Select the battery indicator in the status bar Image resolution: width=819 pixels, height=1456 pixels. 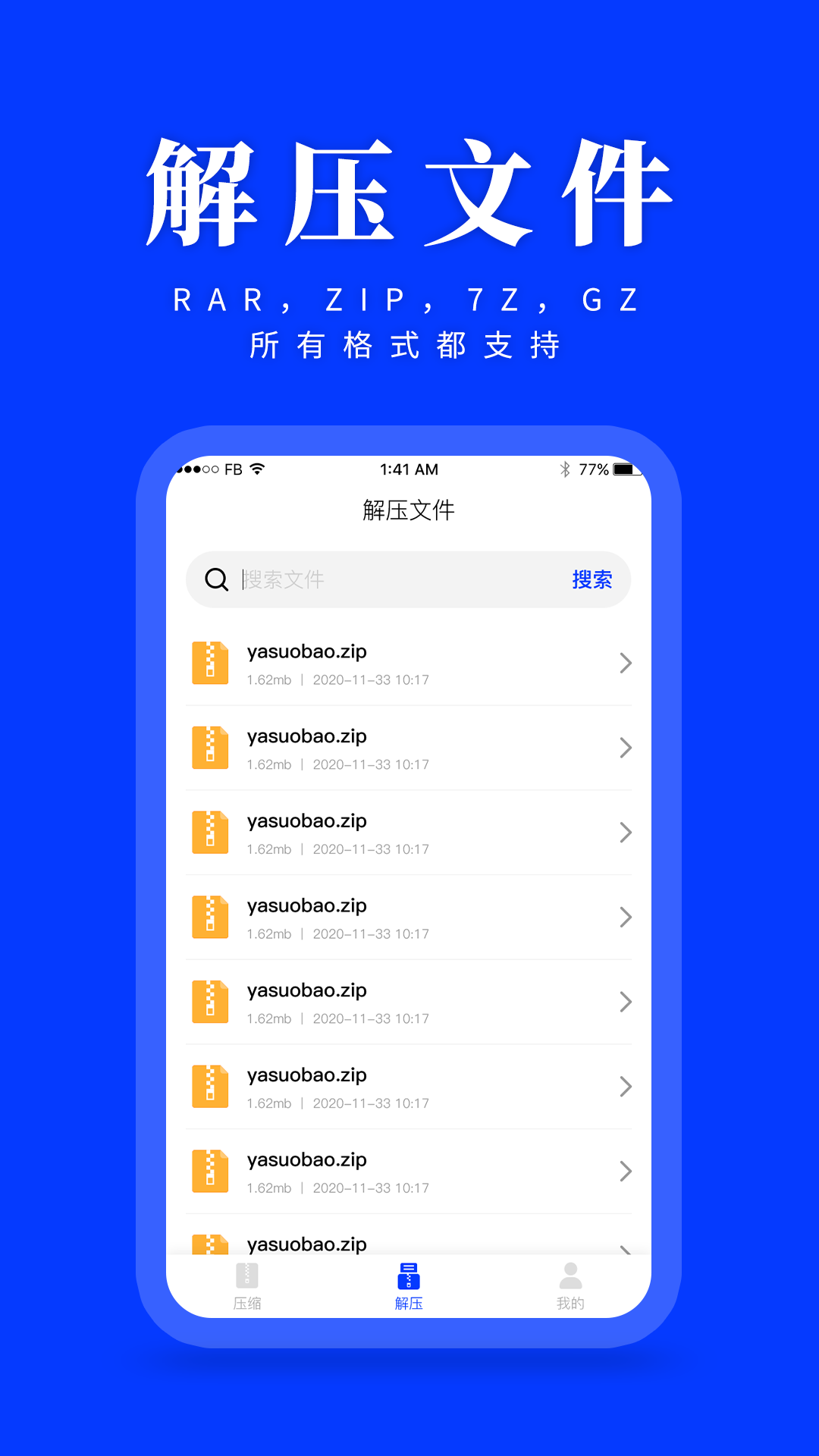tap(626, 469)
